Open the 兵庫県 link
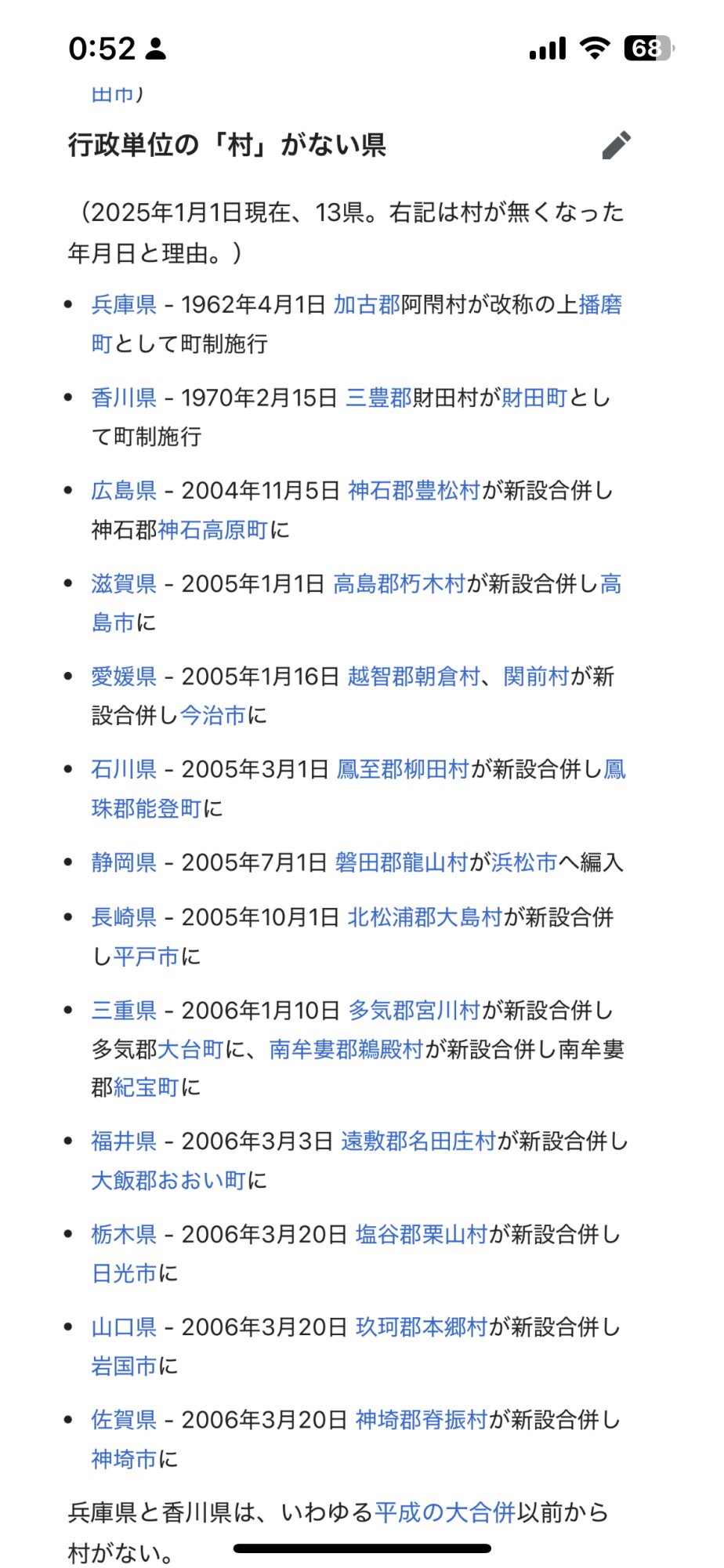 coord(124,304)
